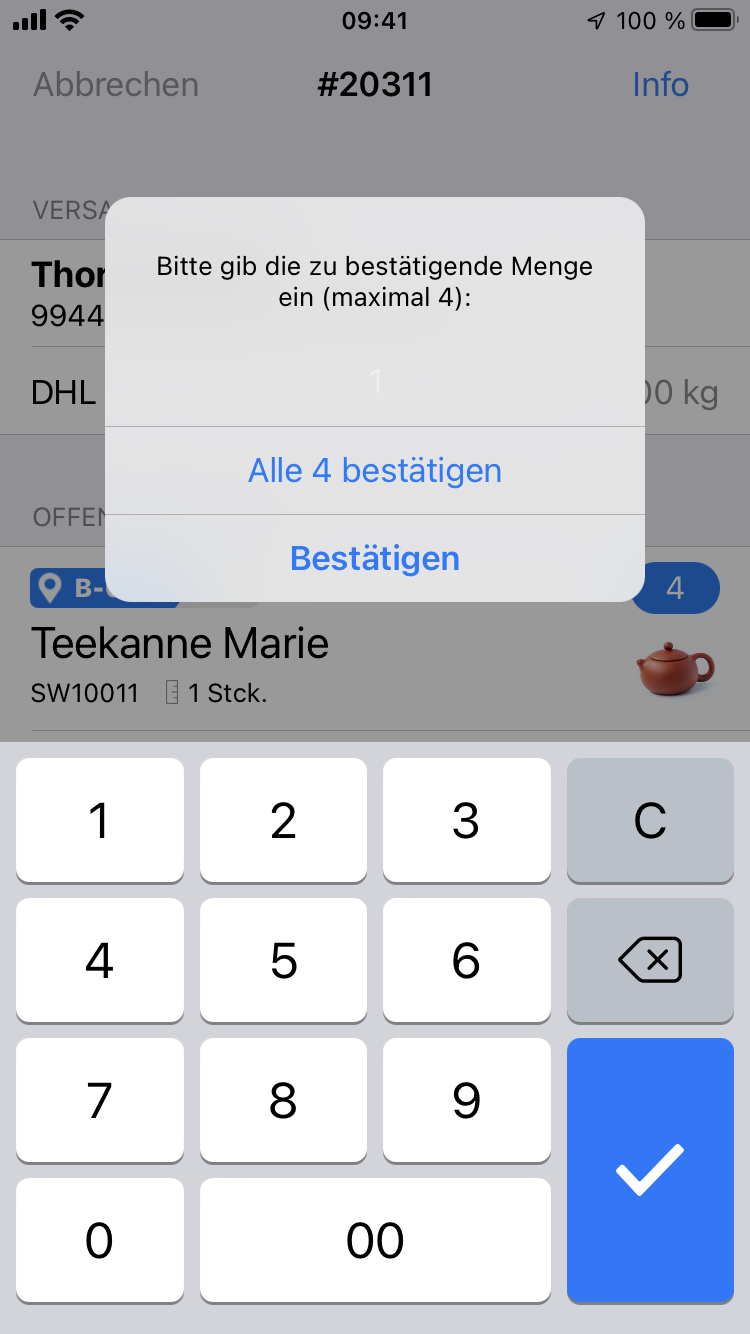
Task: Submit with the blue checkmark key
Action: (650, 1170)
